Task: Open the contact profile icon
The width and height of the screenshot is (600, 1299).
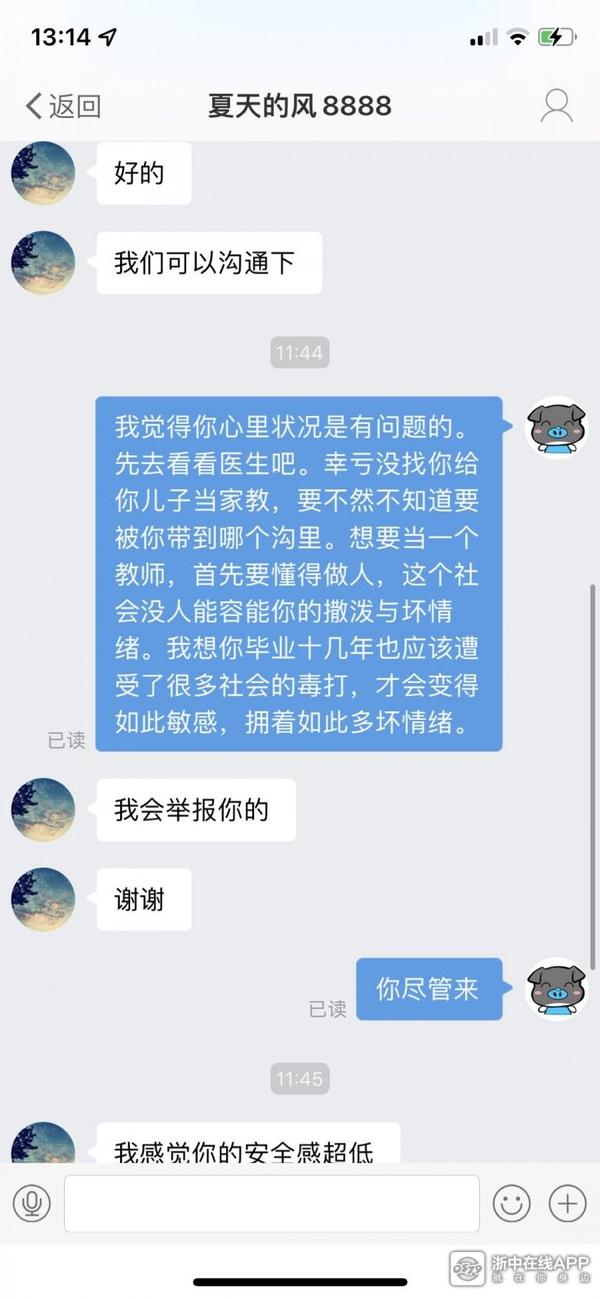Action: tap(556, 105)
